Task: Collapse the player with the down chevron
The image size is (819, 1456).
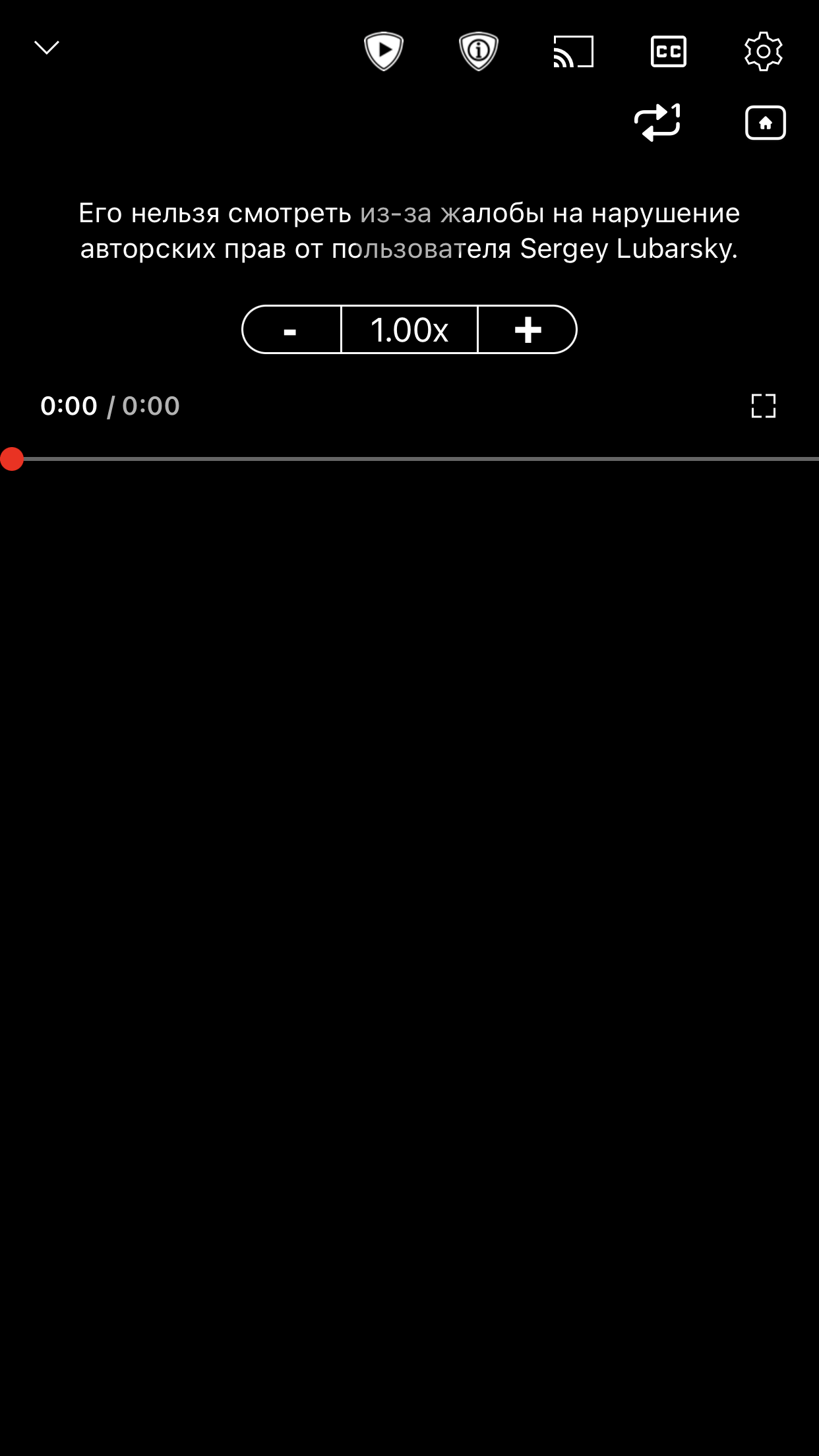Action: point(47,48)
